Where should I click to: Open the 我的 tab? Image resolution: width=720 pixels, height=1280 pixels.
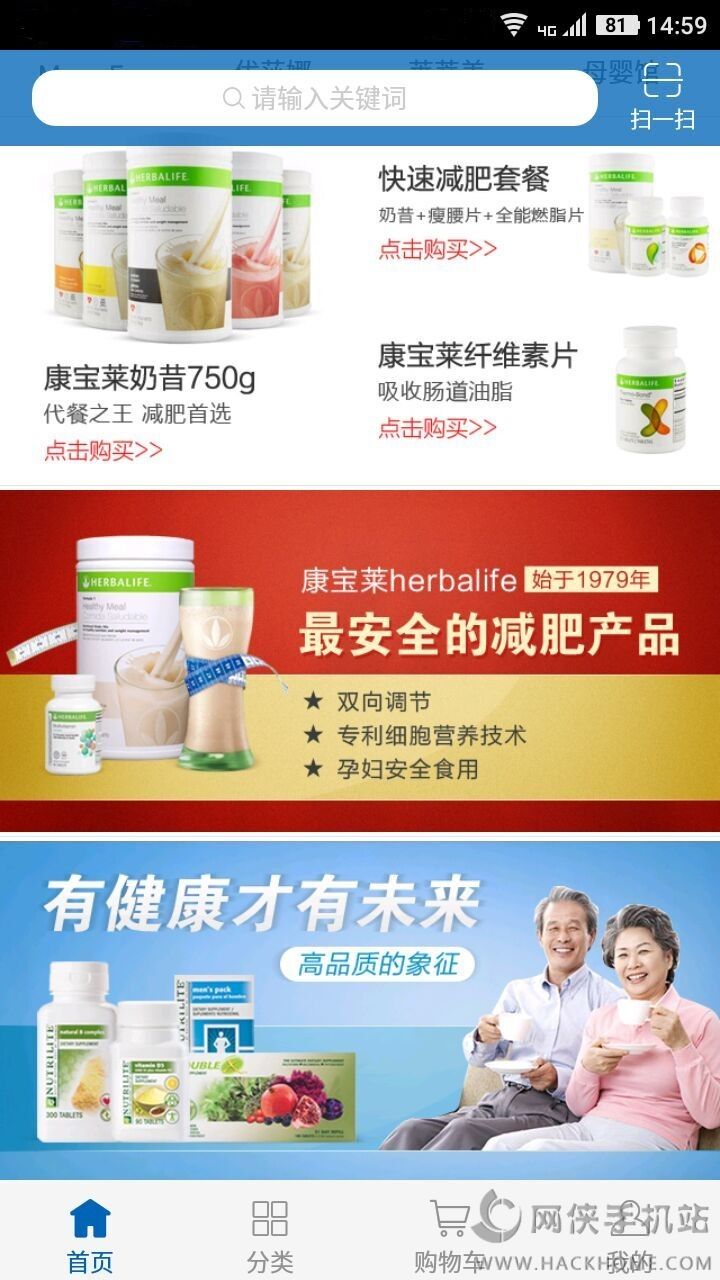click(630, 1235)
